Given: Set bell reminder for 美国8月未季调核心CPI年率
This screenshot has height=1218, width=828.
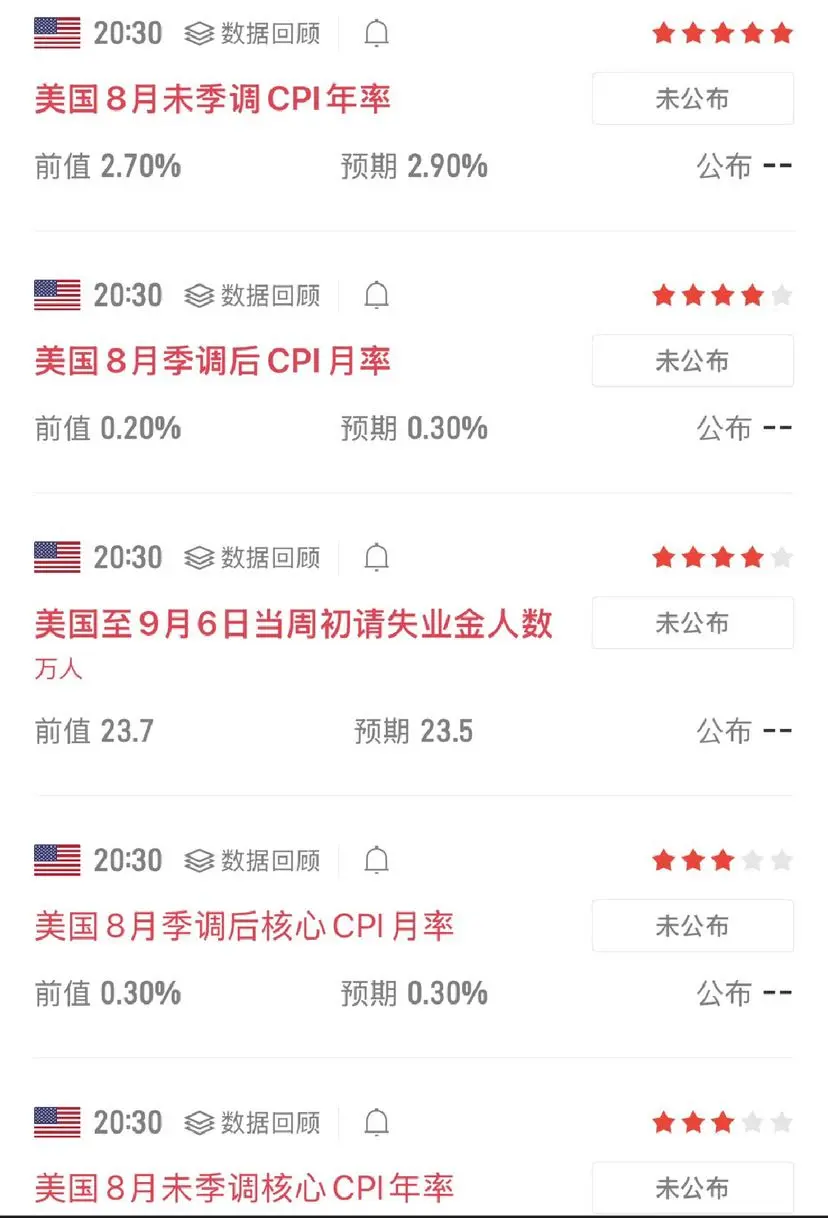Looking at the screenshot, I should [376, 1122].
